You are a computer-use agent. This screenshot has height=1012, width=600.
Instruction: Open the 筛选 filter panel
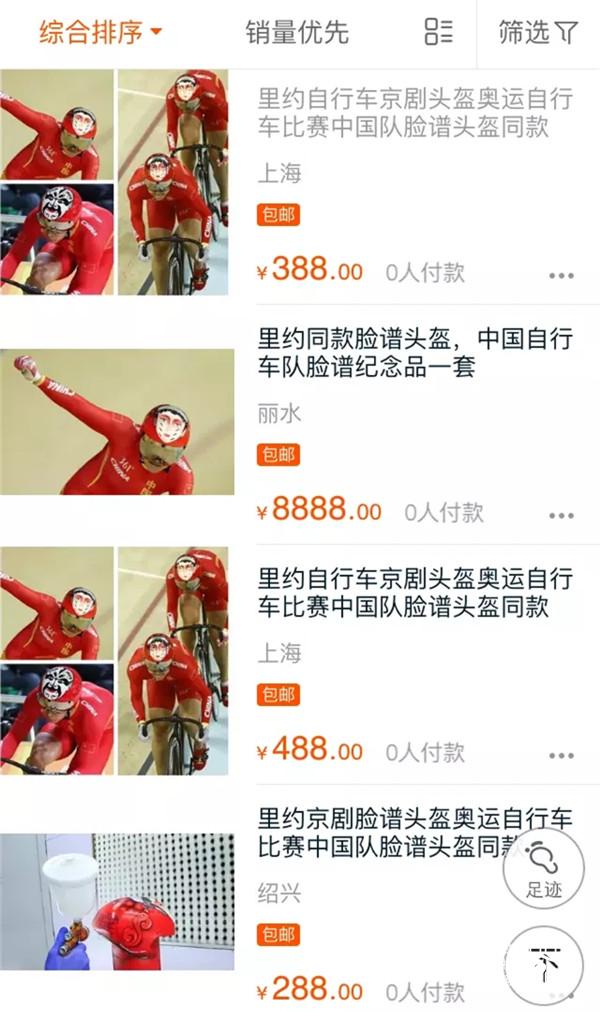click(x=538, y=32)
